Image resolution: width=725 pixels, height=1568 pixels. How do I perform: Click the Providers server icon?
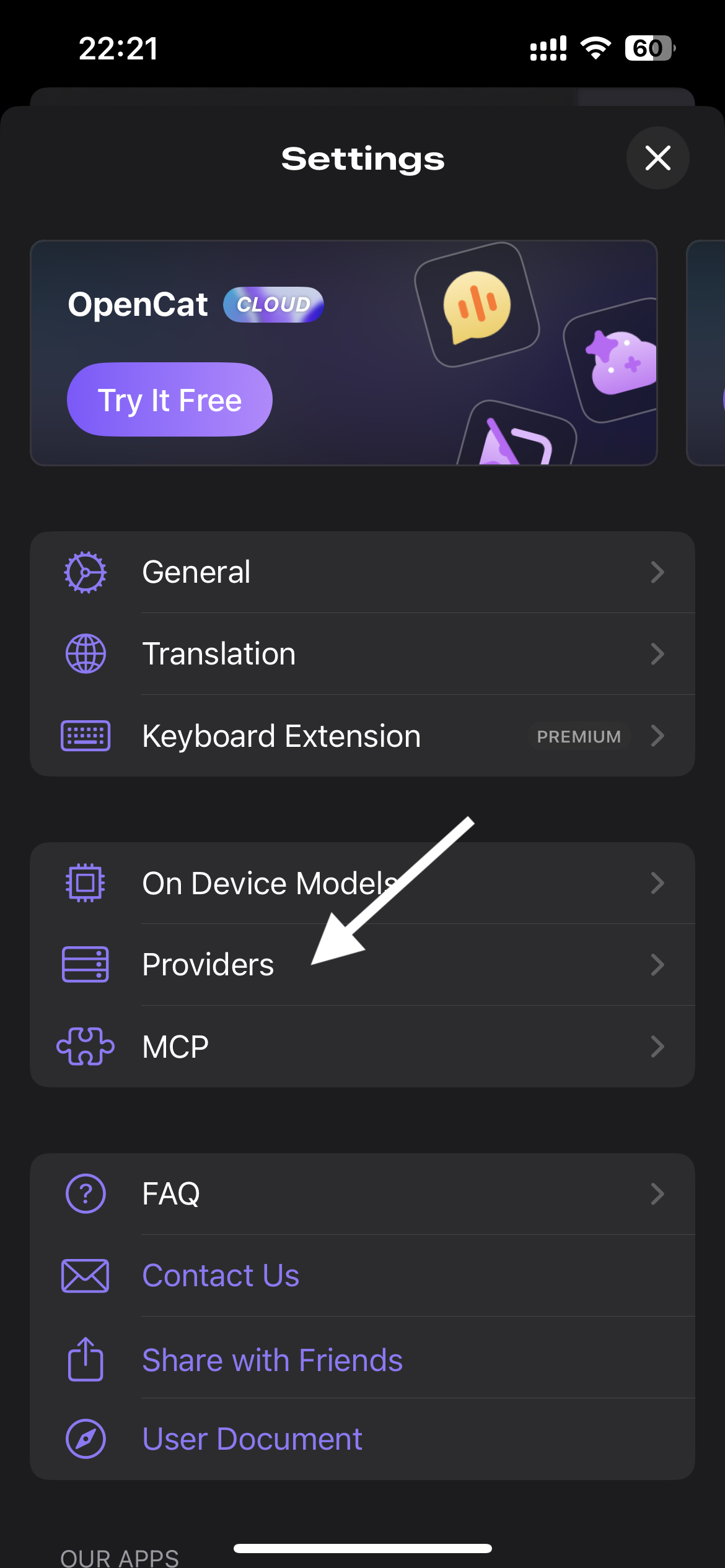[86, 964]
